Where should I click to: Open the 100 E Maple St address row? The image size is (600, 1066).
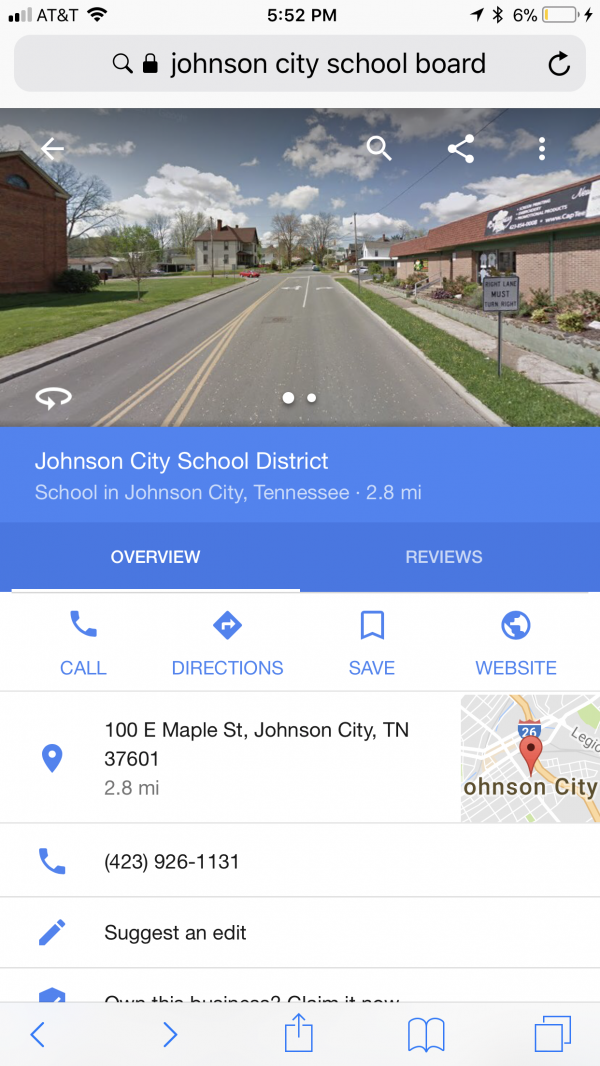pyautogui.click(x=230, y=758)
